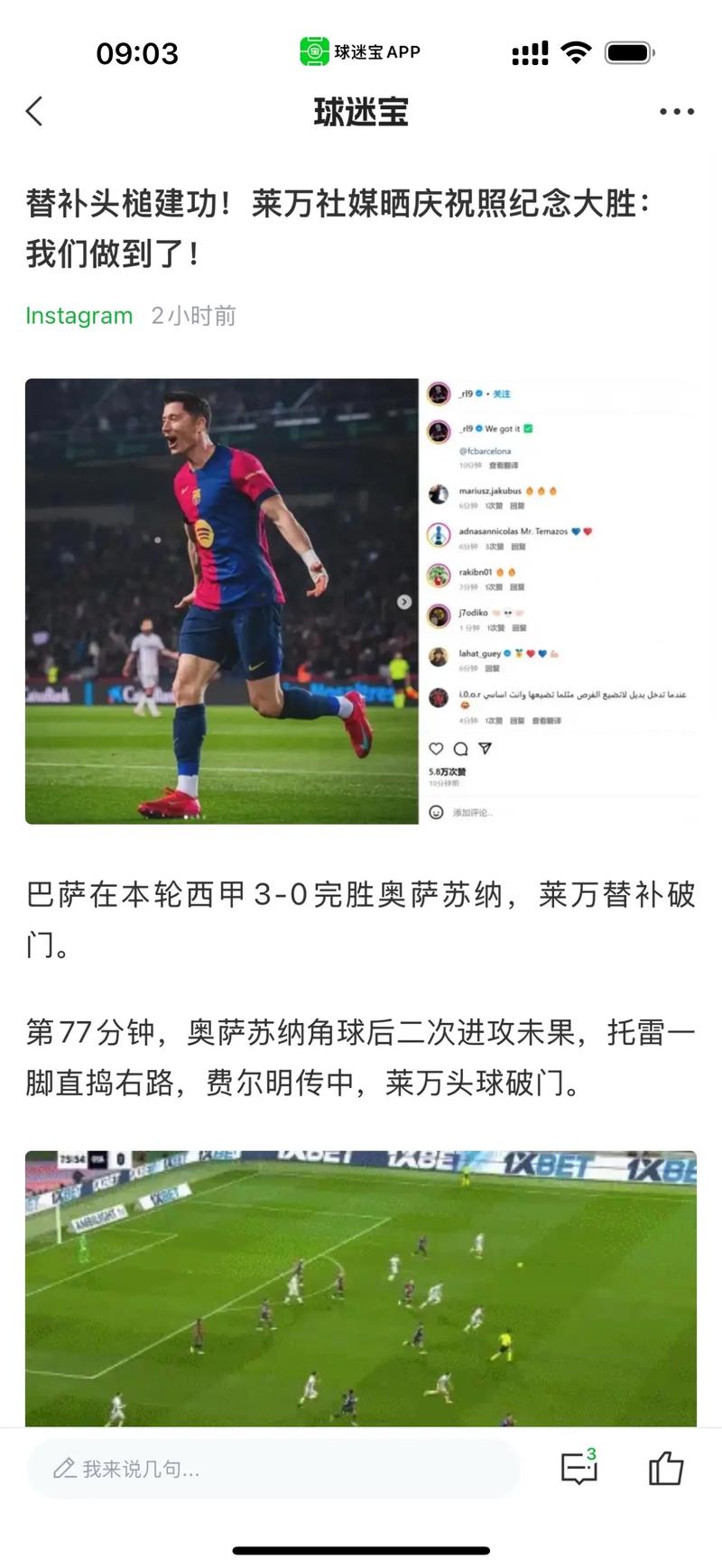Tap the 我来说几句 comment input field
722x1568 pixels.
[271, 1468]
